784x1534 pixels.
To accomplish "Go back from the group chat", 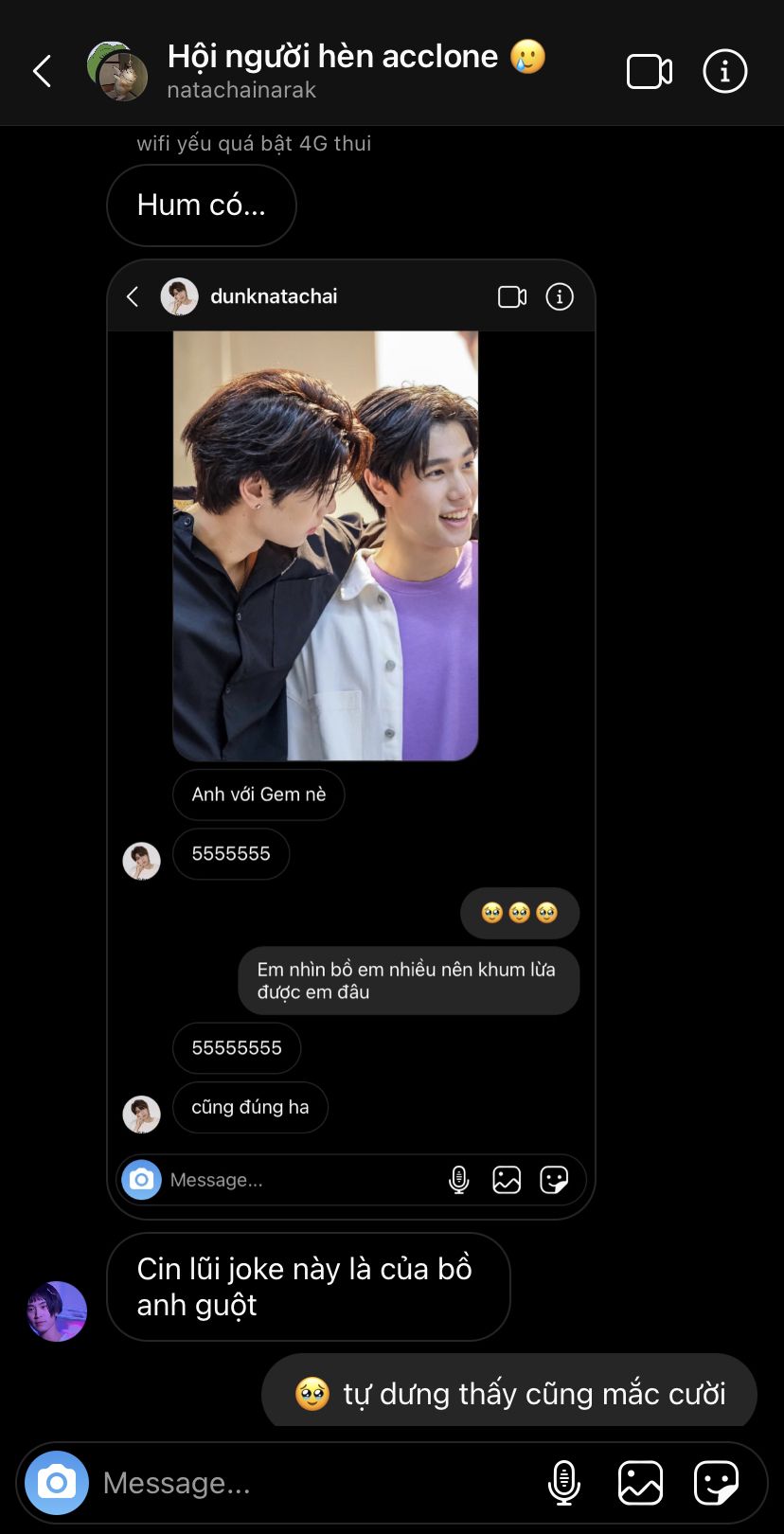I will click(x=42, y=71).
